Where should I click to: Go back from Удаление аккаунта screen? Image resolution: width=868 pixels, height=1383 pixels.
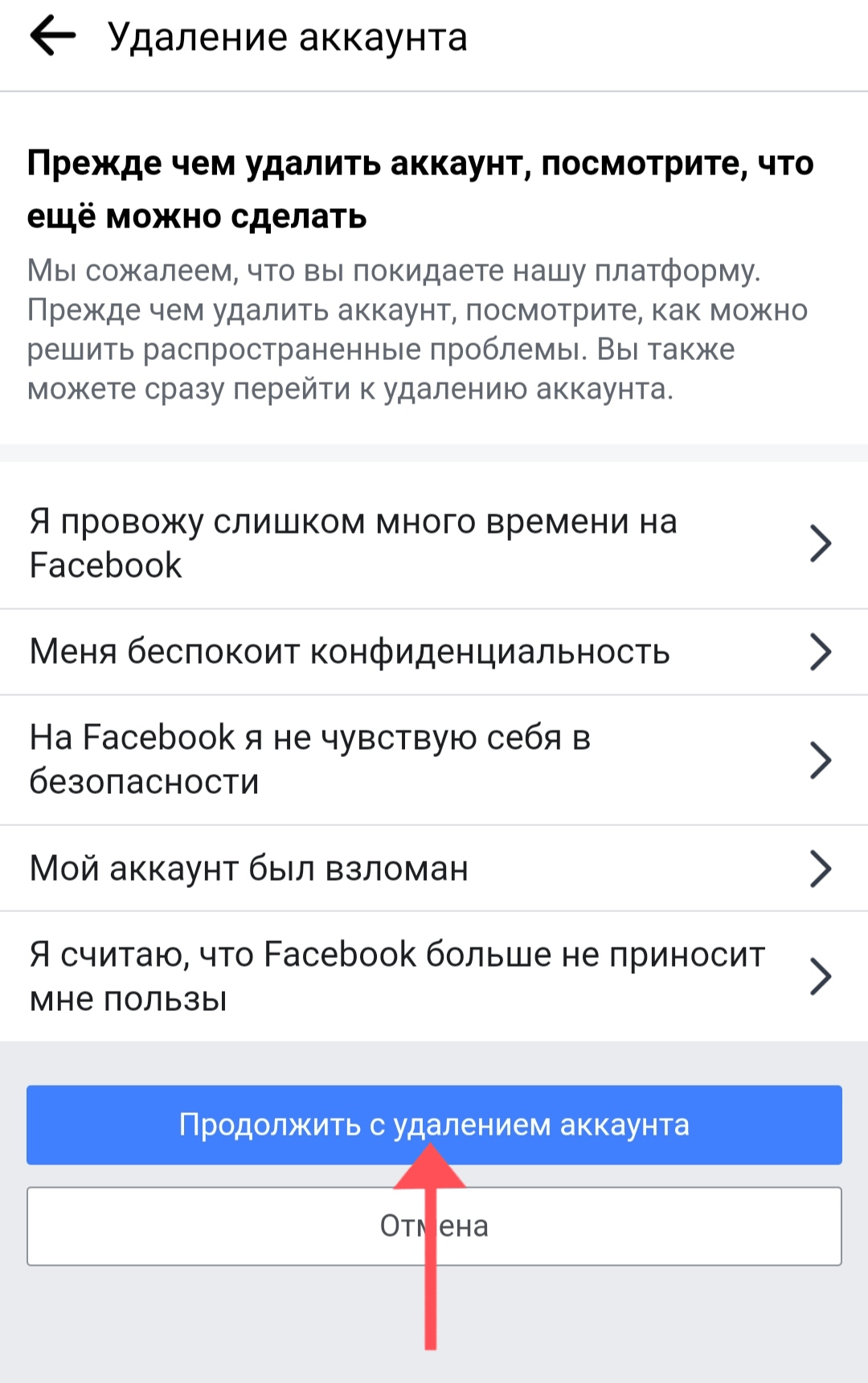53,37
